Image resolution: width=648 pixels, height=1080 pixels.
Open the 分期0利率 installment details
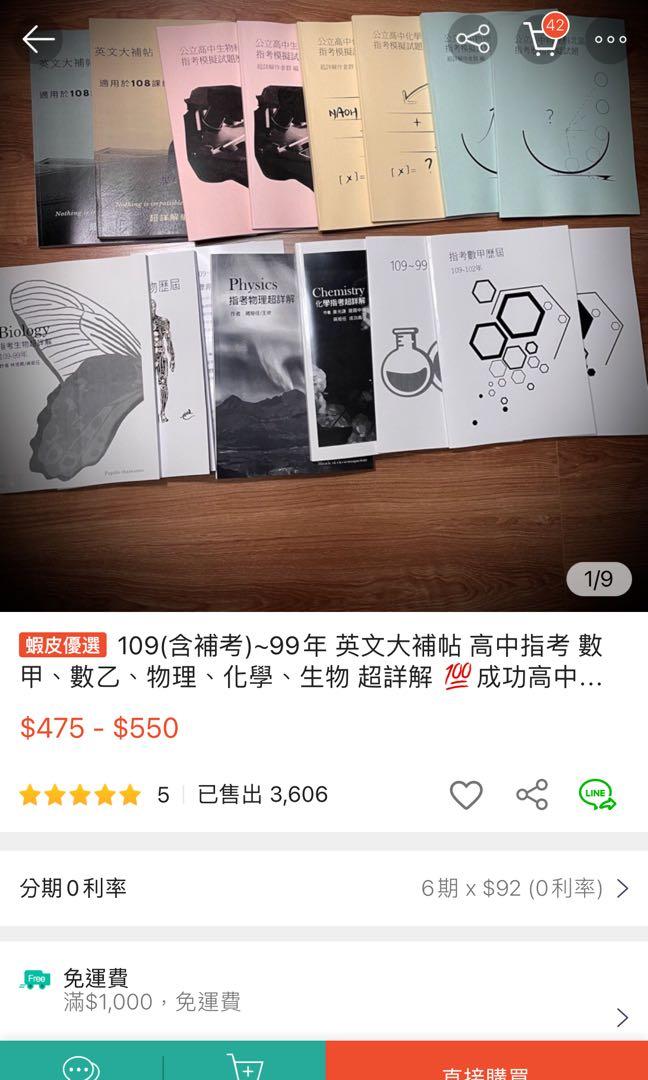tap(324, 888)
